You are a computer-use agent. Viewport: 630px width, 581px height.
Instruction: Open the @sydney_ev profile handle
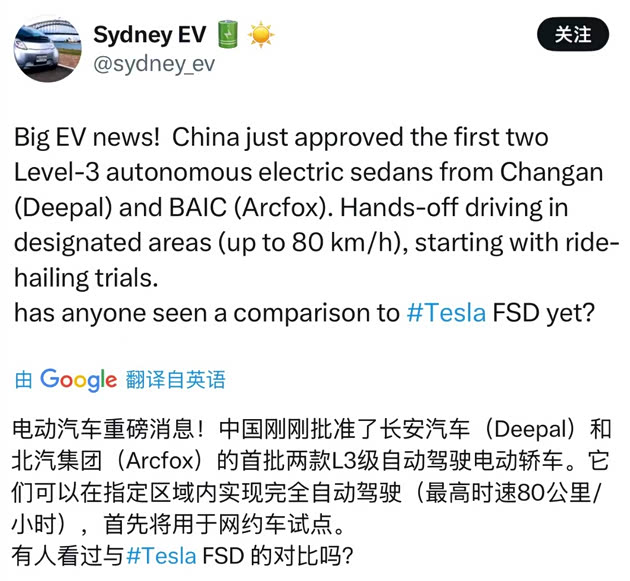pos(154,65)
